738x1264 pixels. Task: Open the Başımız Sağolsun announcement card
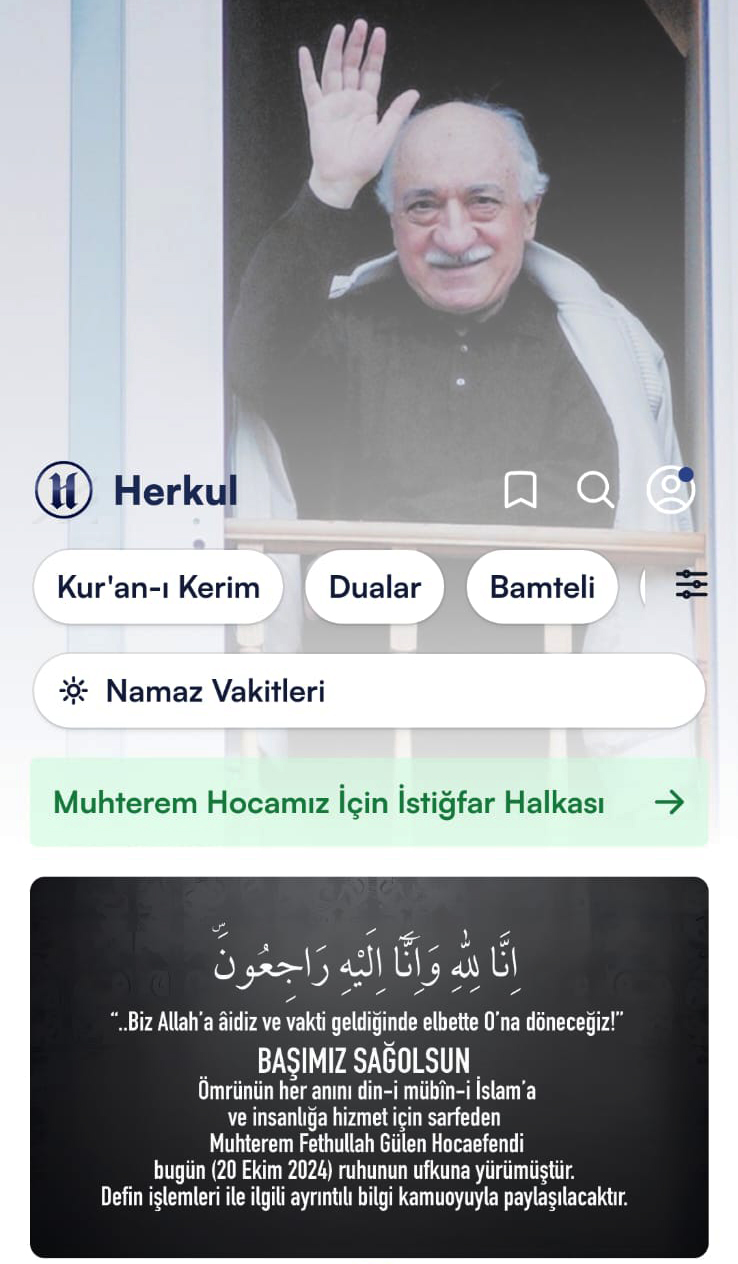369,1066
